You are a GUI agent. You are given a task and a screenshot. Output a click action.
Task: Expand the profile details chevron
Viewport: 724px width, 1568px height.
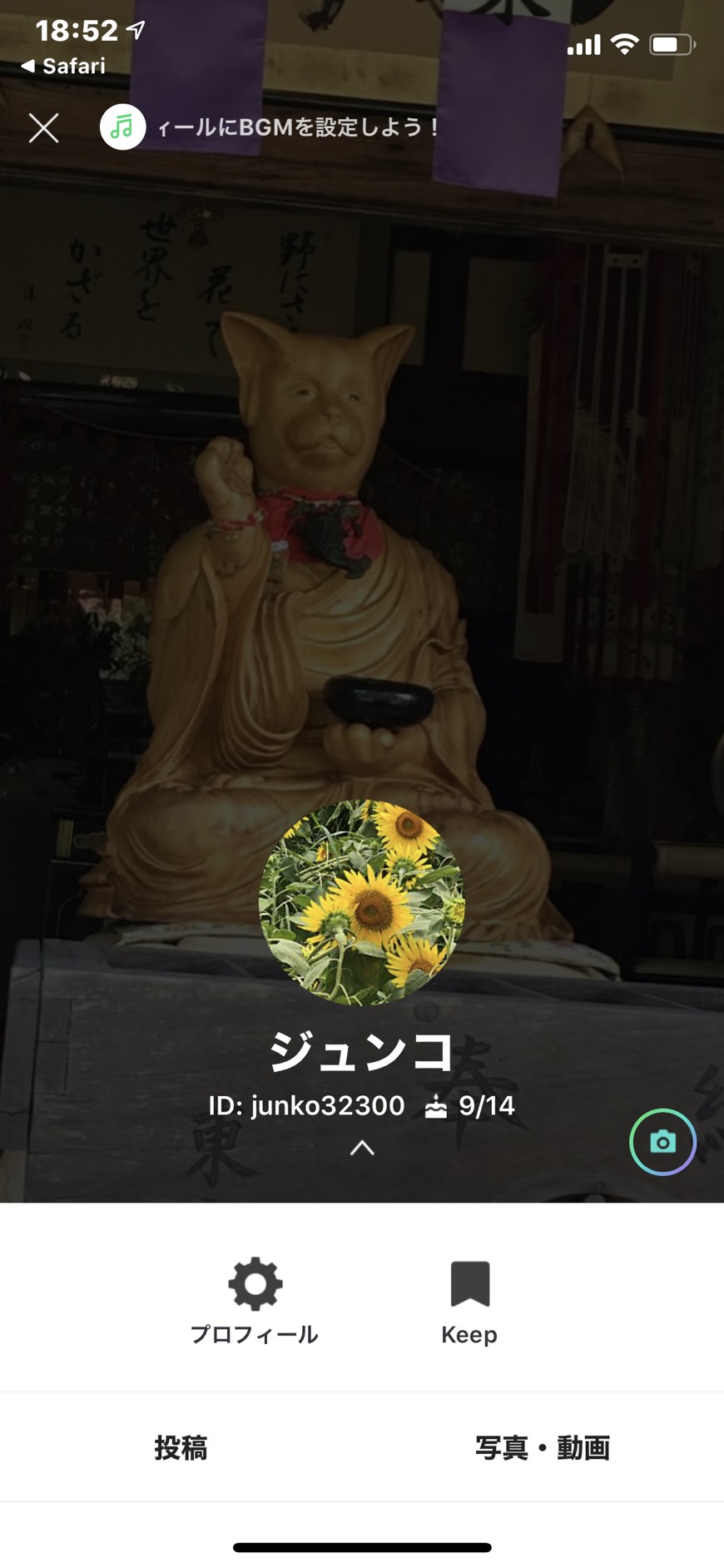coord(362,1148)
